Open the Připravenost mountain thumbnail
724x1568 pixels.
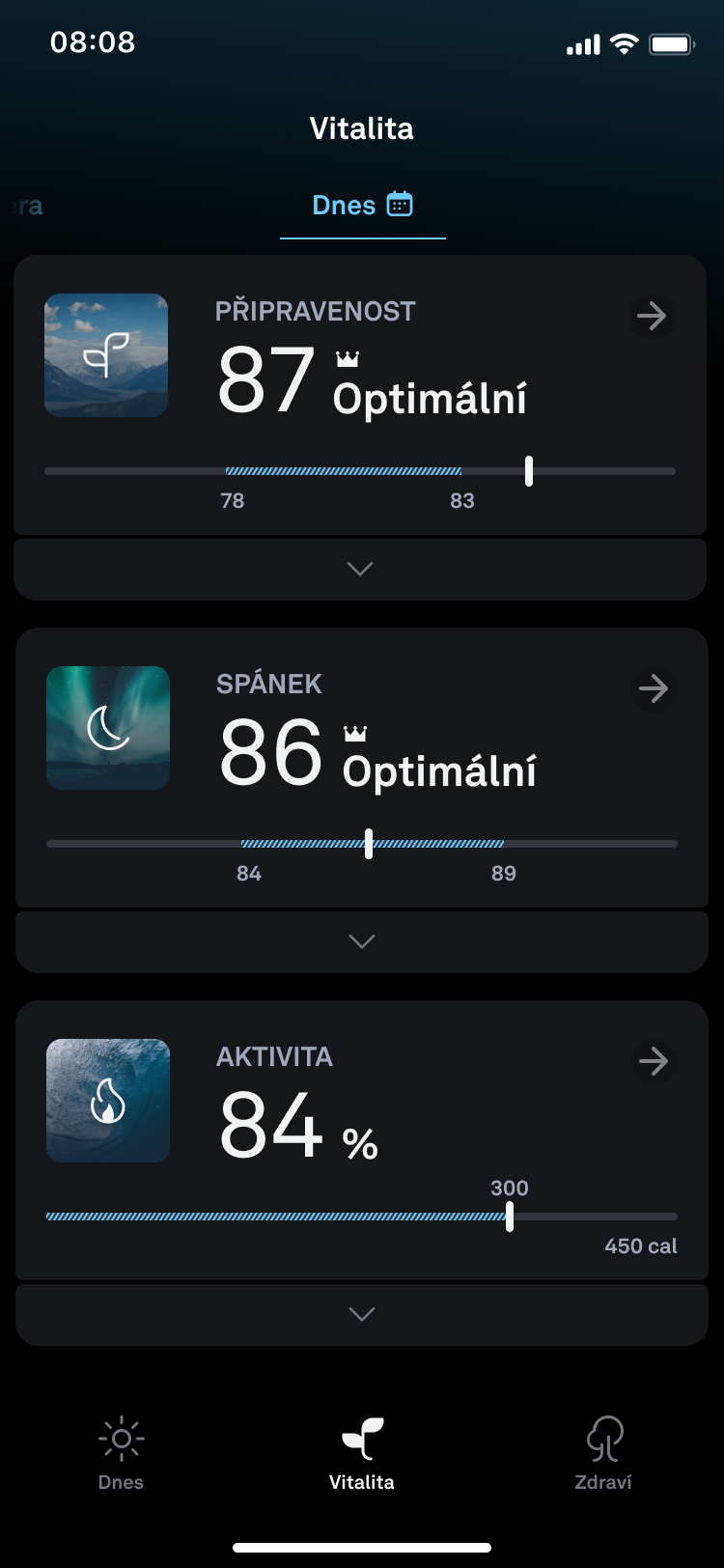106,355
